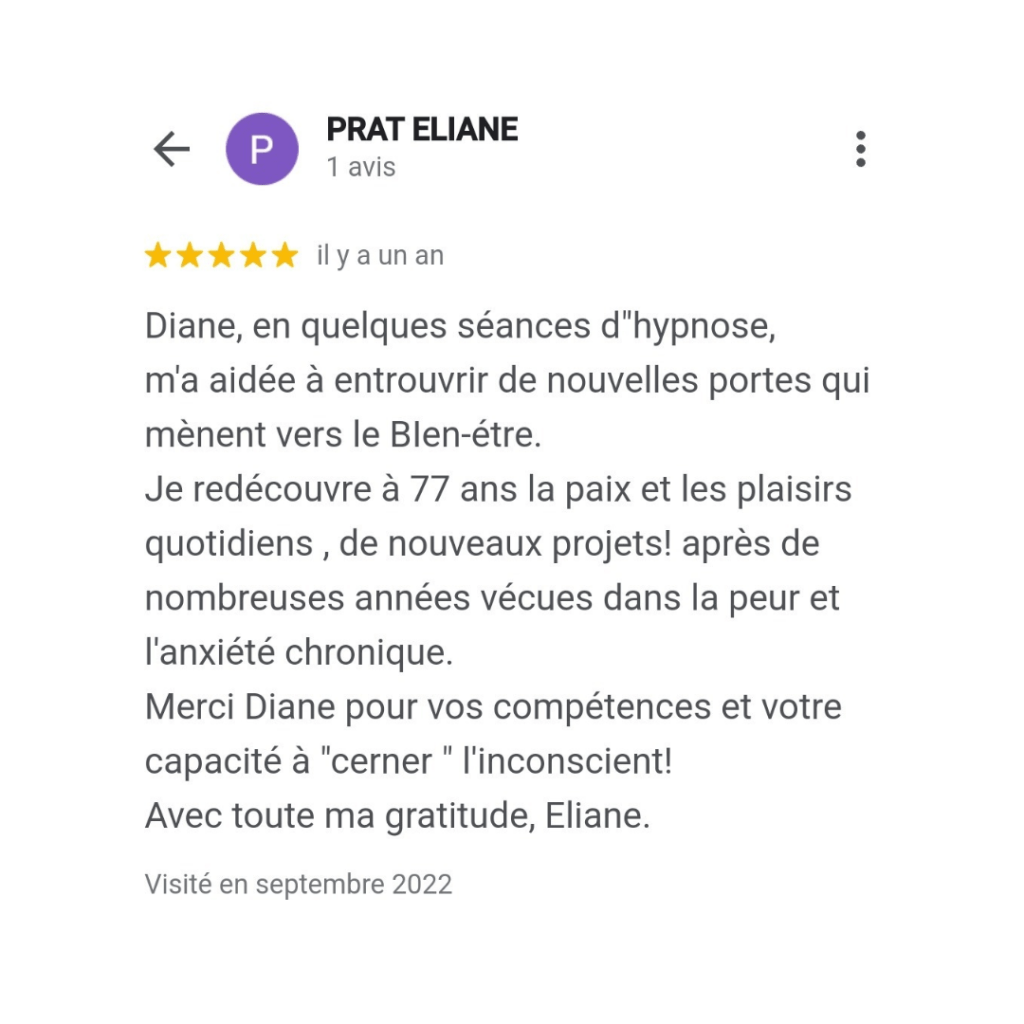Go back using the arrow icon

pos(171,150)
